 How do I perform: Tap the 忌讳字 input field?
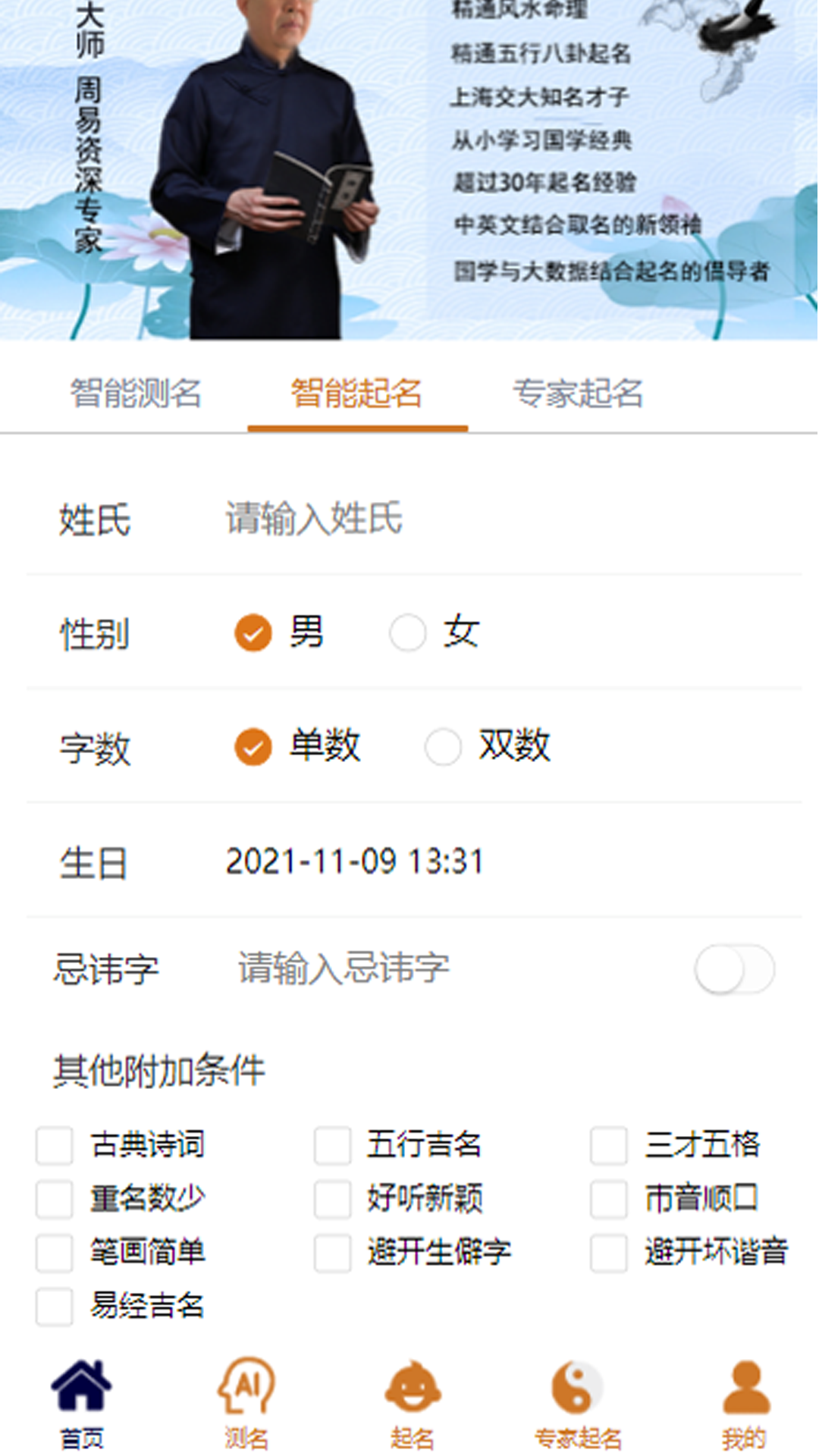coord(425,968)
